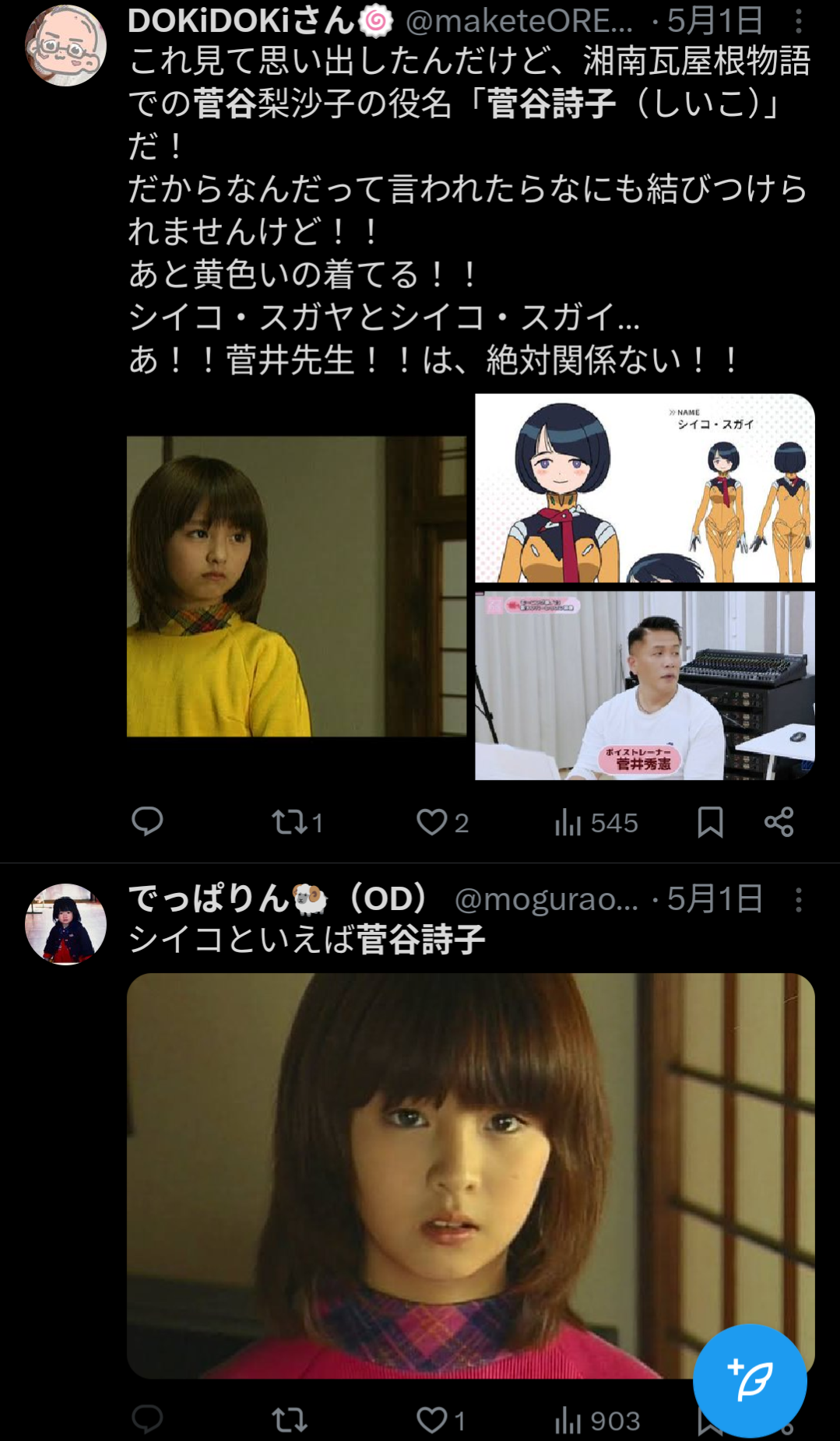840x1441 pixels.
Task: Open overflow menu on でっぱりん's post
Action: pyautogui.click(x=798, y=900)
